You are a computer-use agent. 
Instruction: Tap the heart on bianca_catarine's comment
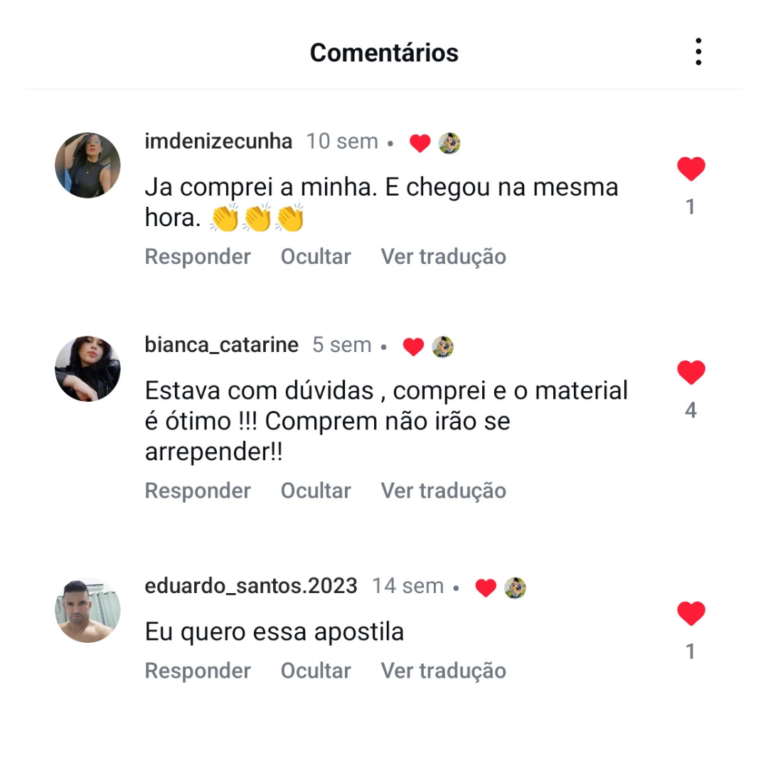point(691,373)
